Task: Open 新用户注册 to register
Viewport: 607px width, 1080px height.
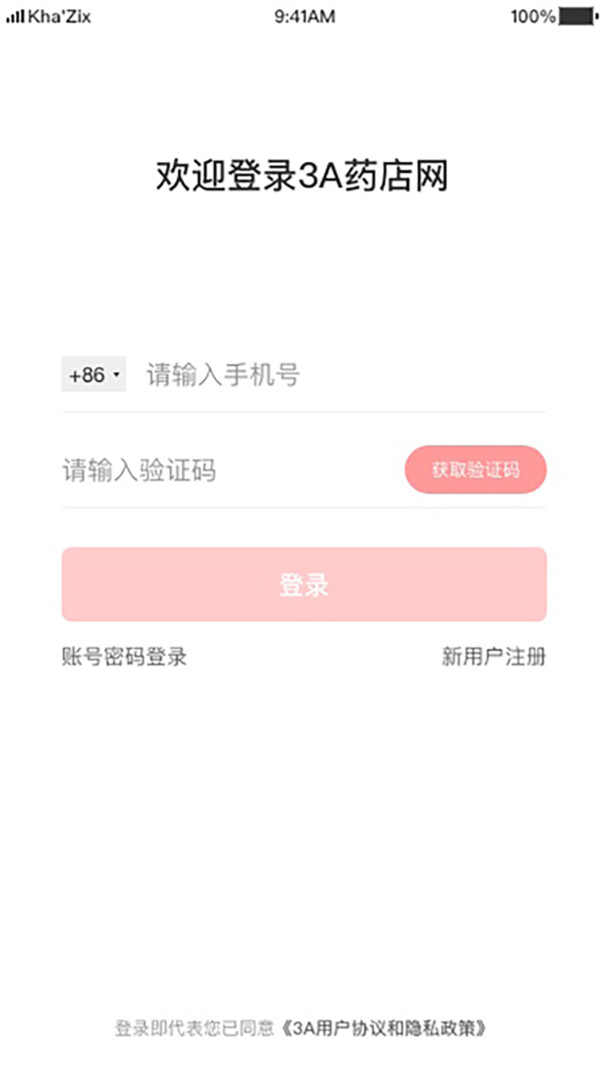Action: click(x=494, y=657)
